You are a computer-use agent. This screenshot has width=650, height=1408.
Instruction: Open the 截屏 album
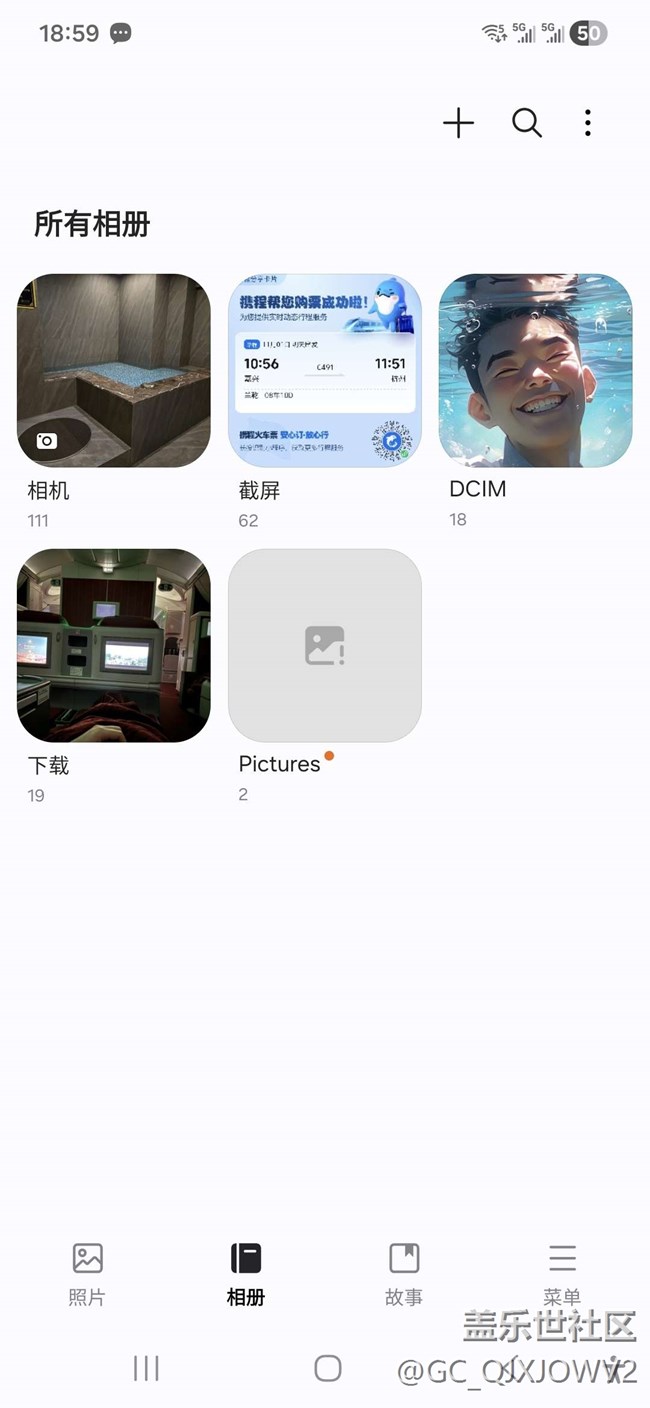click(325, 371)
